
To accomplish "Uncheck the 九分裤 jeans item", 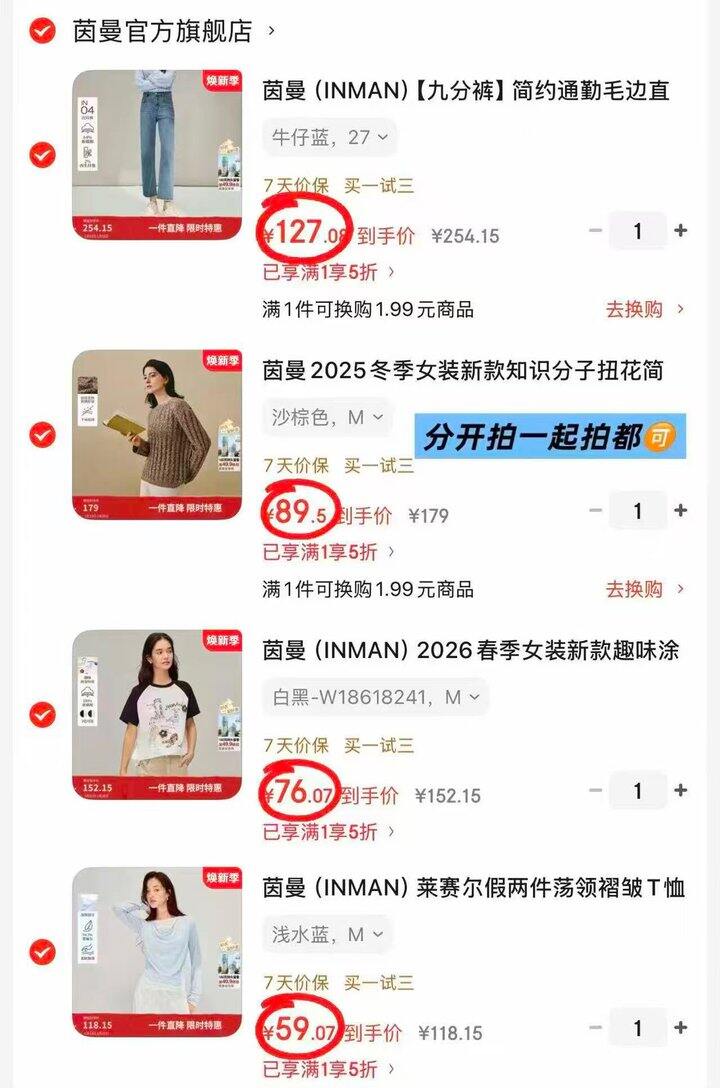I will pyautogui.click(x=42, y=155).
